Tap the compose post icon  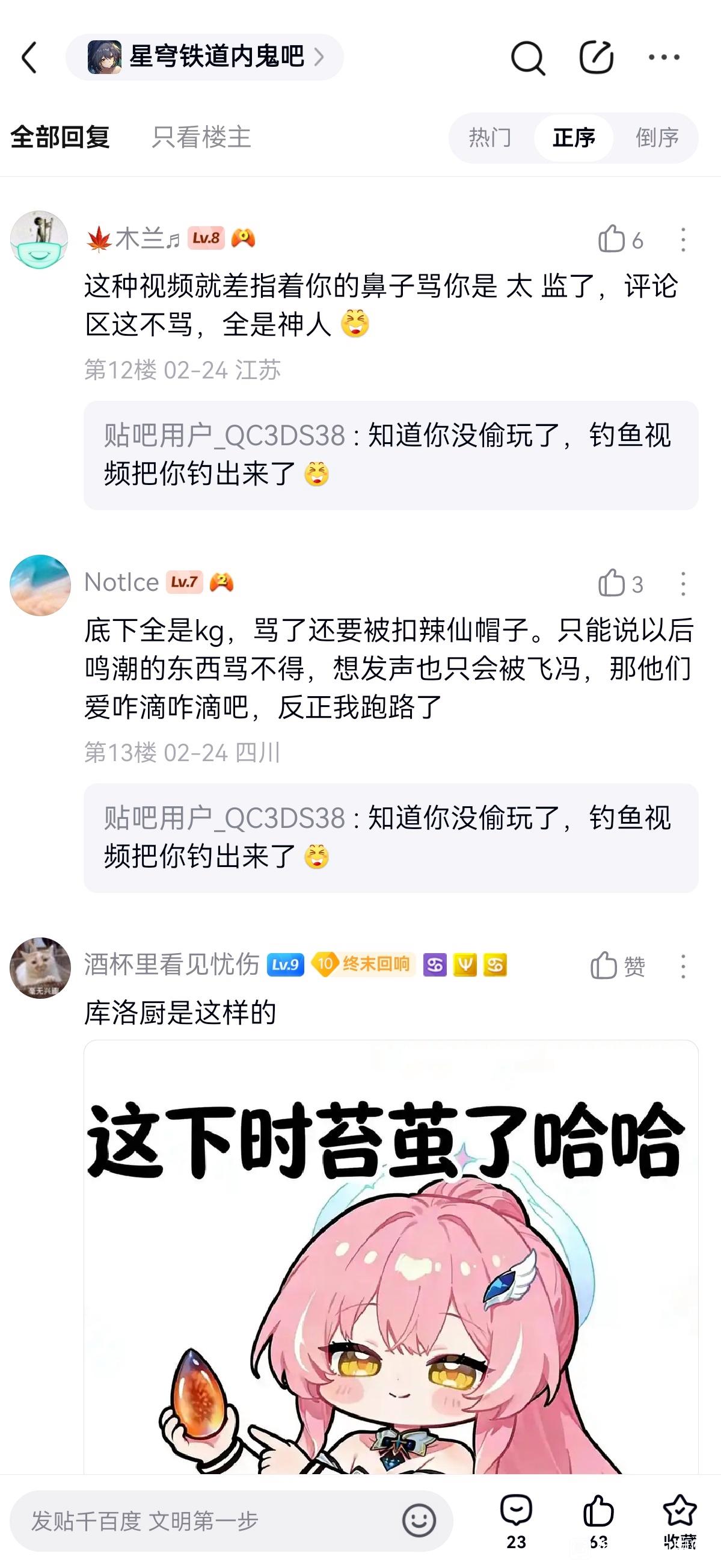click(x=596, y=58)
